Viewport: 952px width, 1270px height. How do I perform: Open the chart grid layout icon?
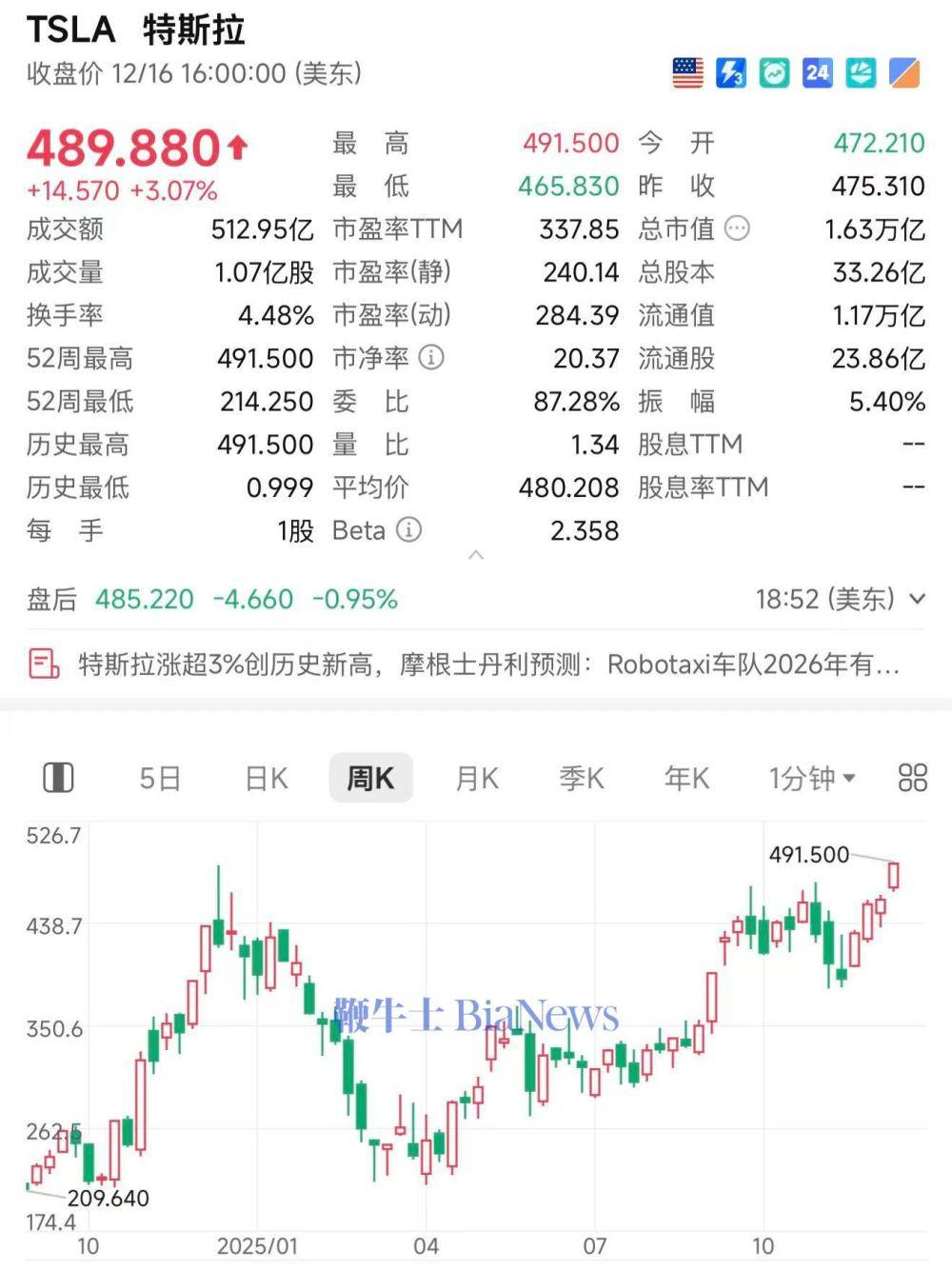coord(912,778)
